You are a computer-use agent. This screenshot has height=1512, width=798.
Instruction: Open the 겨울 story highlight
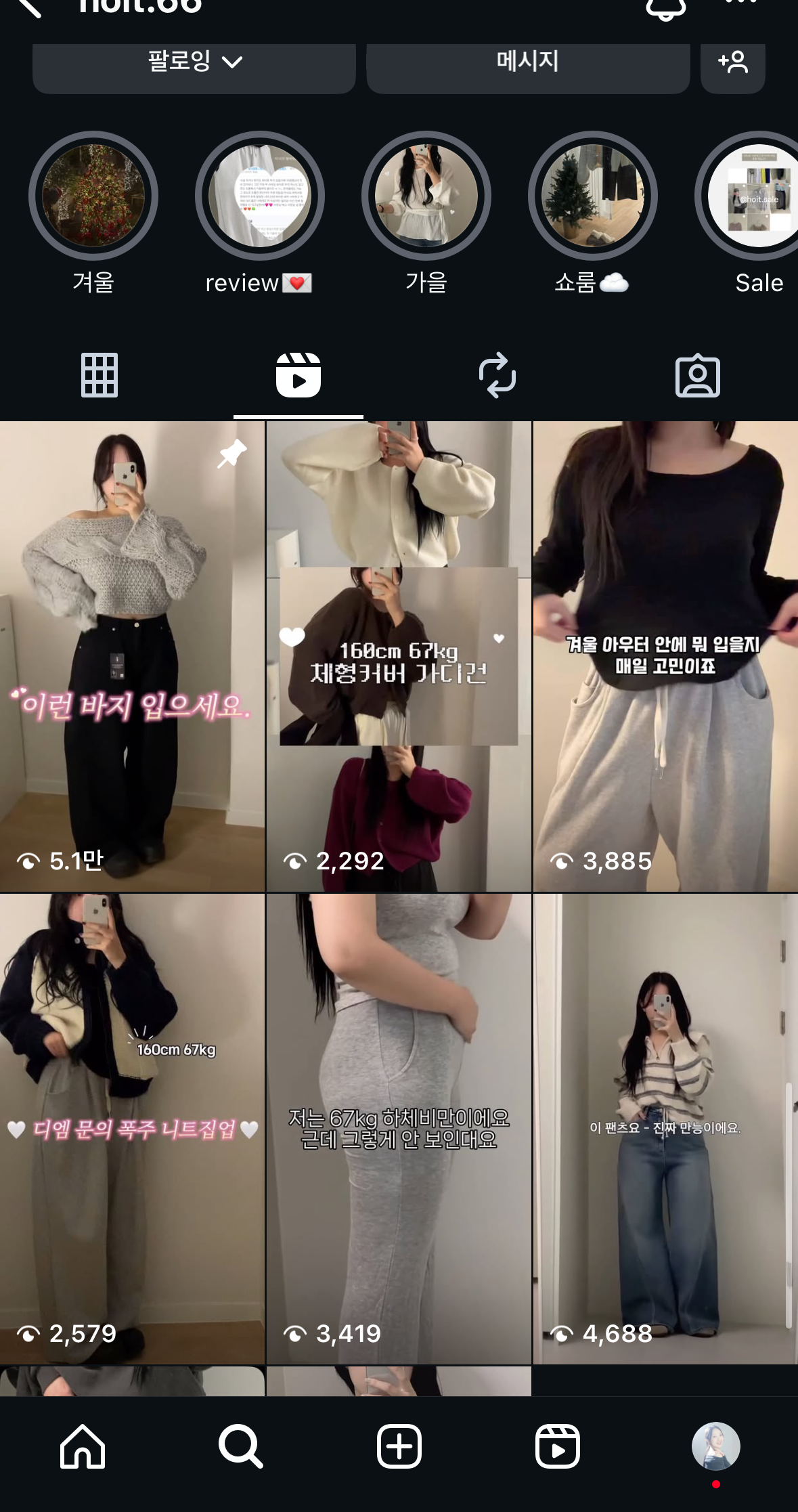(93, 196)
